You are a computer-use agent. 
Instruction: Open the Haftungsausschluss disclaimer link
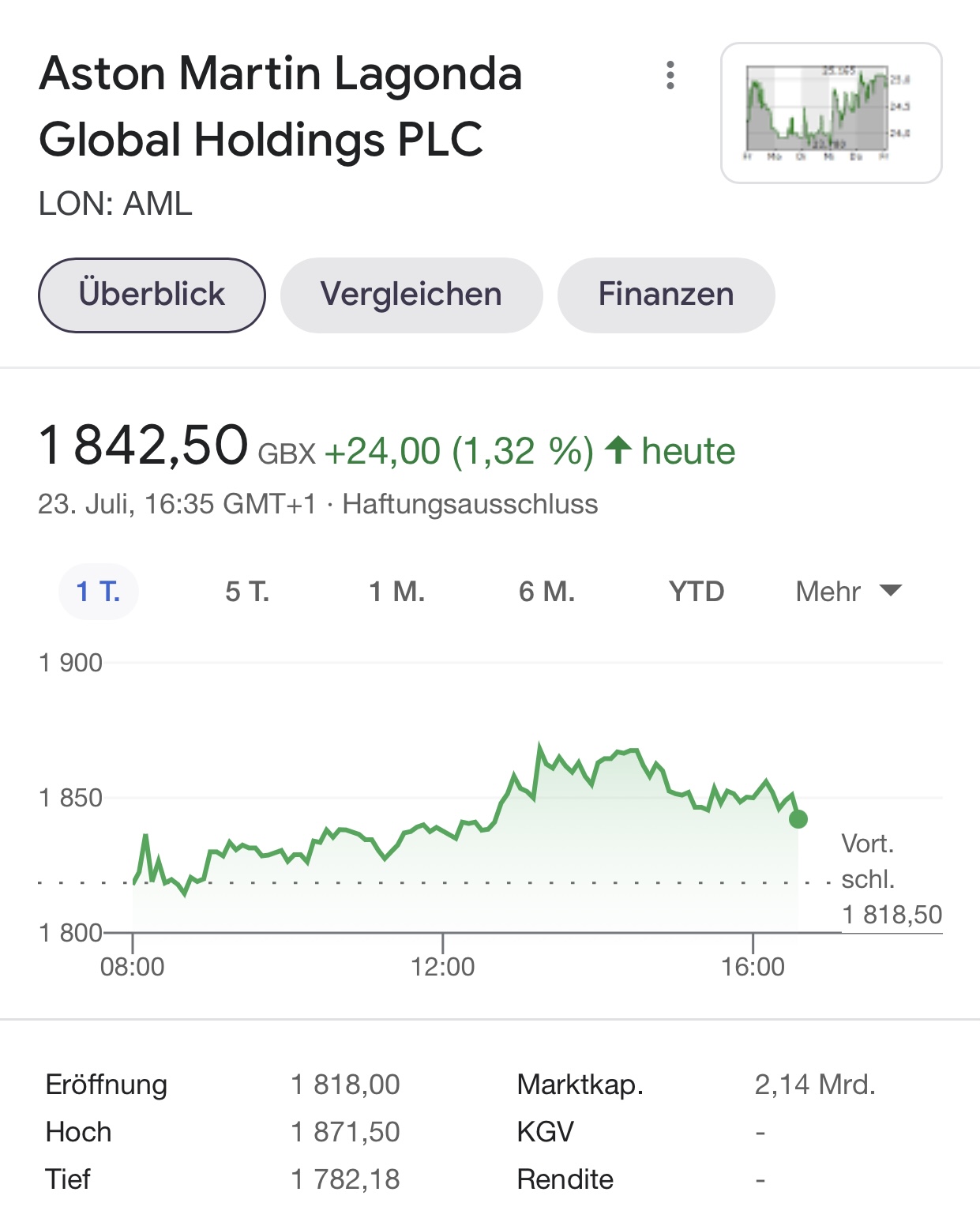pyautogui.click(x=470, y=504)
